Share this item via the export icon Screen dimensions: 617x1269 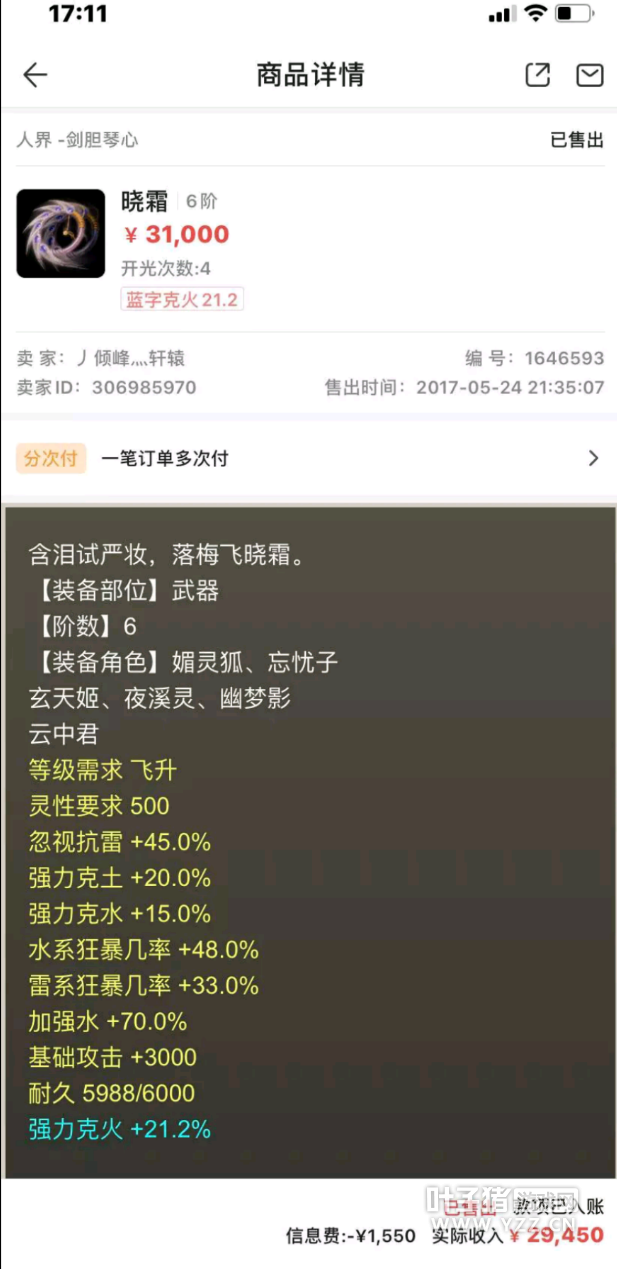(538, 75)
